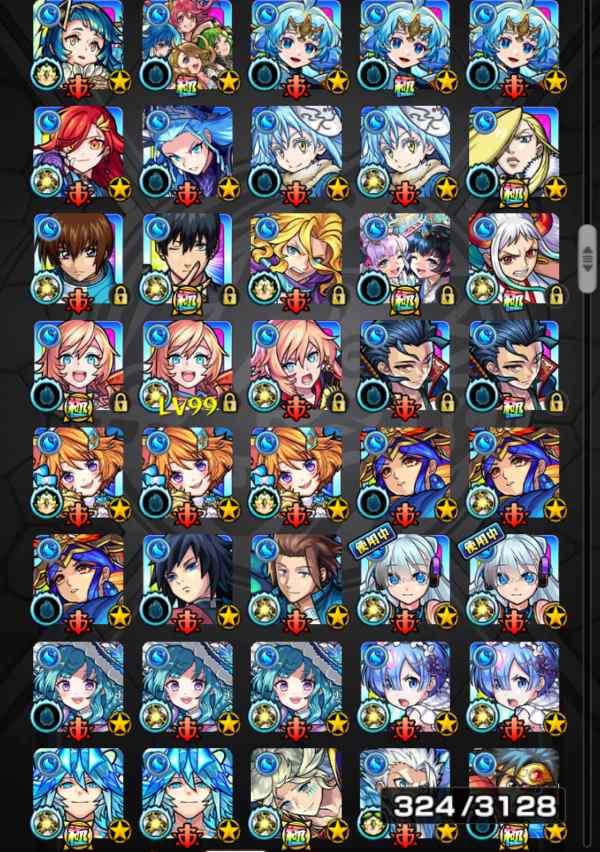Tap the scrollbar handle on the right edge
This screenshot has height=852, width=600.
click(x=587, y=257)
